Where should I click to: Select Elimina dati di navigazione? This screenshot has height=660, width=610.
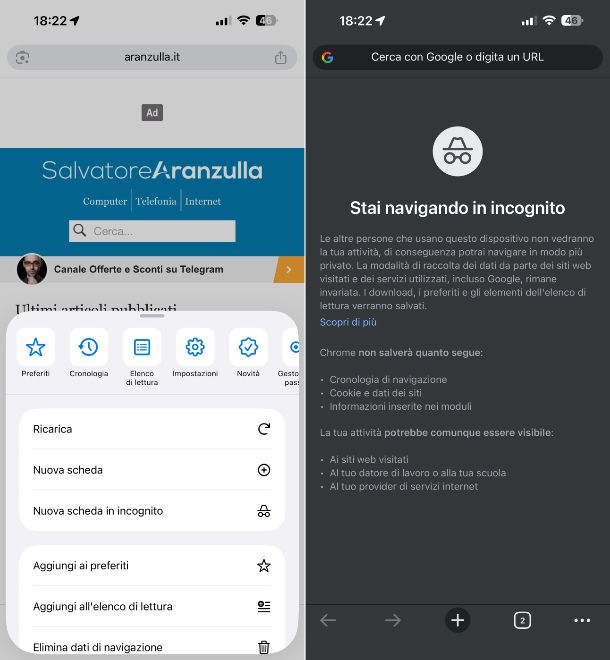151,647
